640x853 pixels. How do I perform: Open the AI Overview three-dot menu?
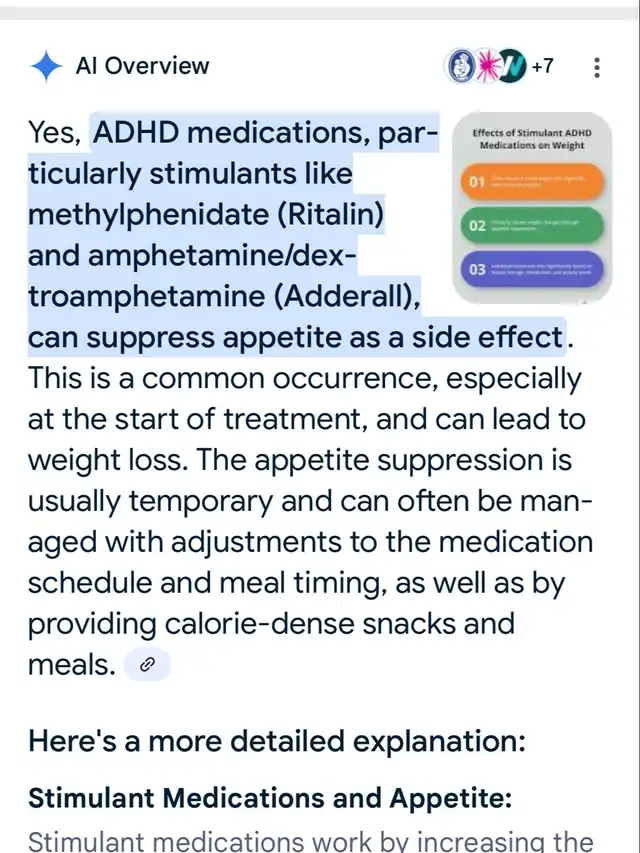coord(597,68)
